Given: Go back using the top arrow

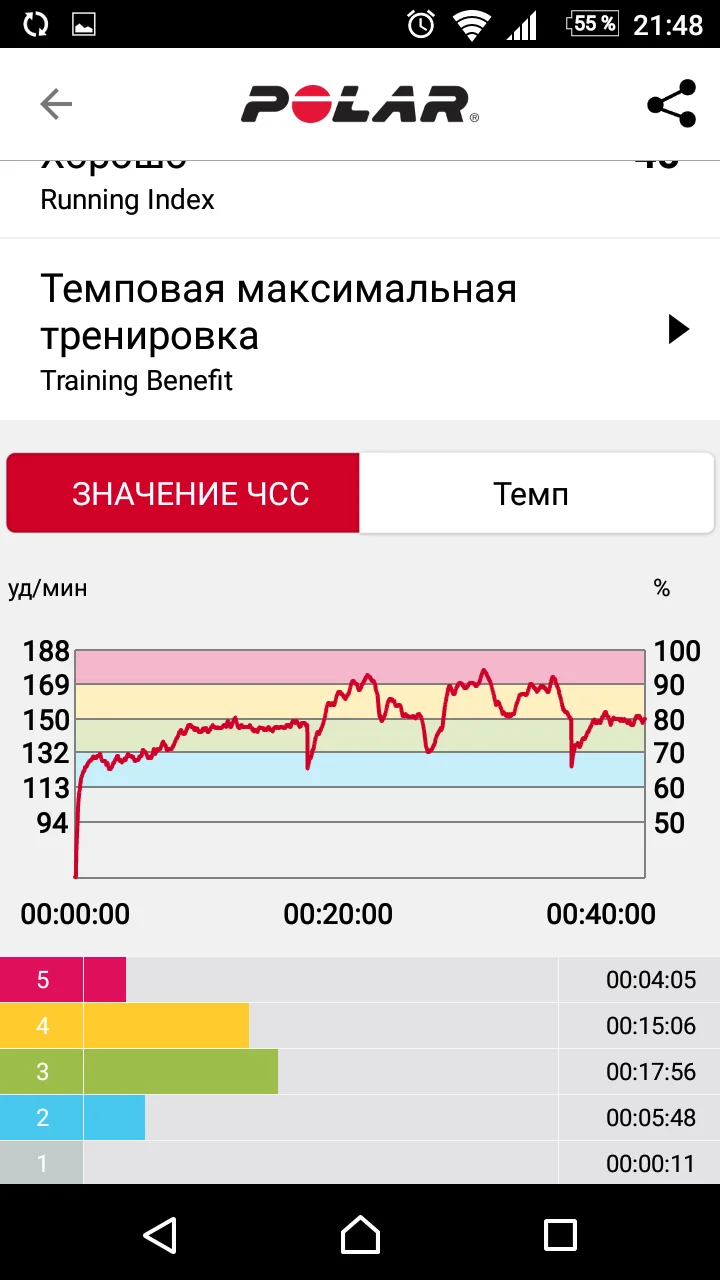Looking at the screenshot, I should point(56,104).
